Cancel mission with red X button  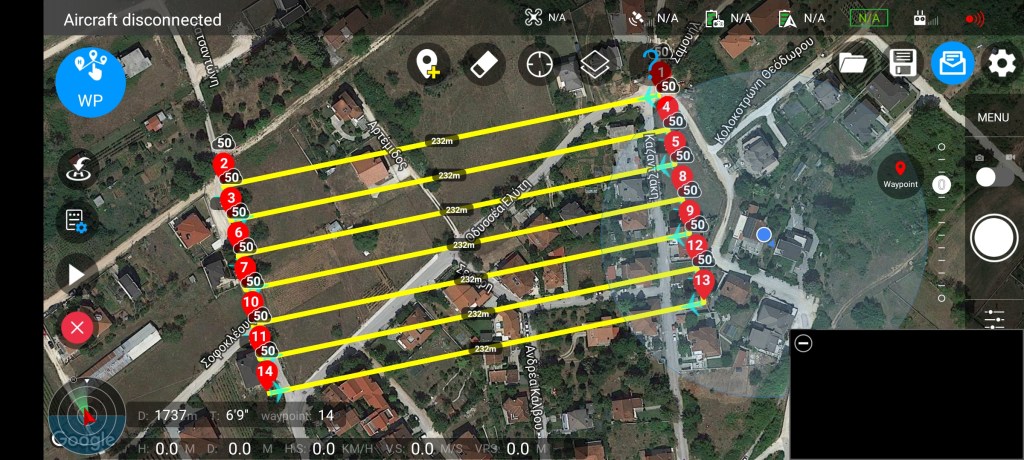(77, 327)
